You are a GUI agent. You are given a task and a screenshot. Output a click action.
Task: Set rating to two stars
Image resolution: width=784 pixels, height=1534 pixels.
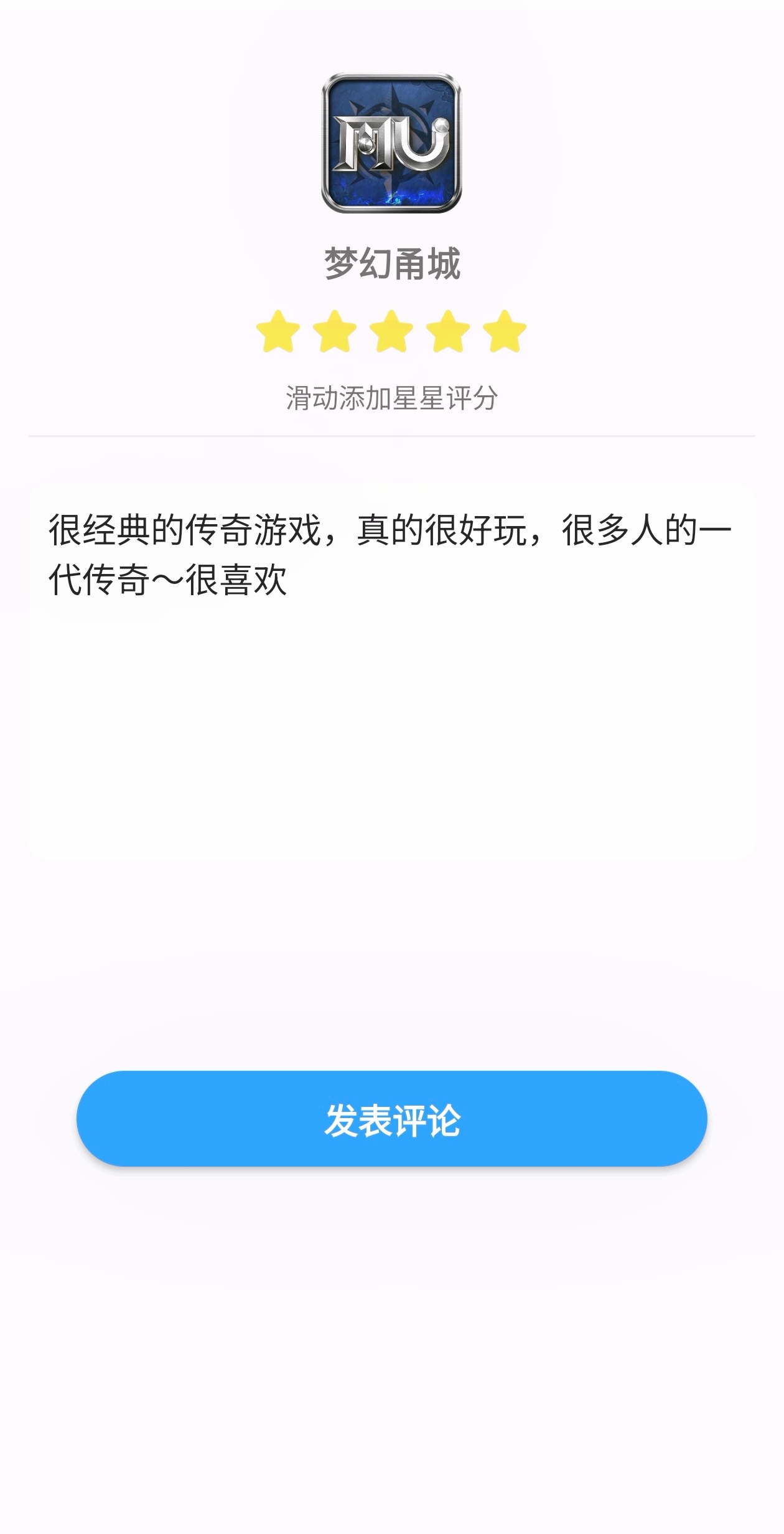pyautogui.click(x=335, y=331)
